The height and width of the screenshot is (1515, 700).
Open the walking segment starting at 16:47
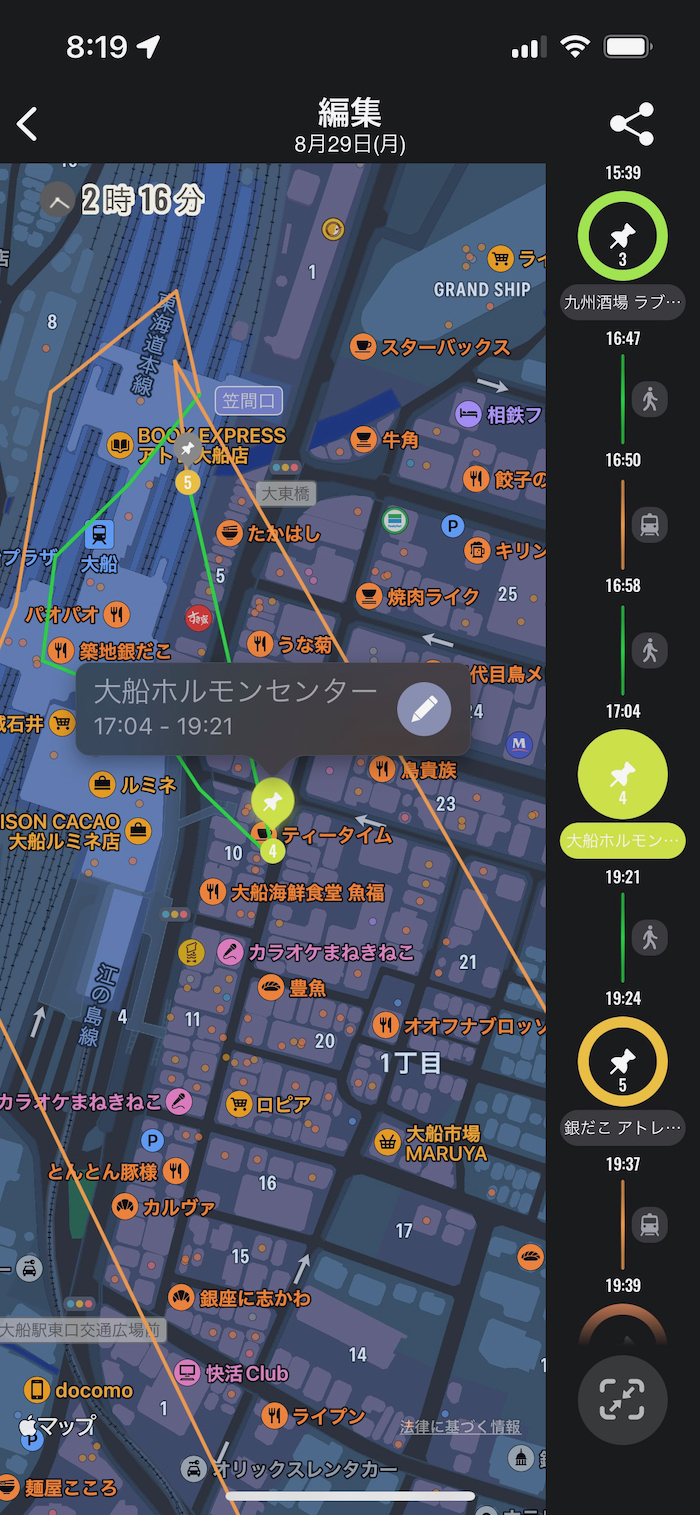649,399
